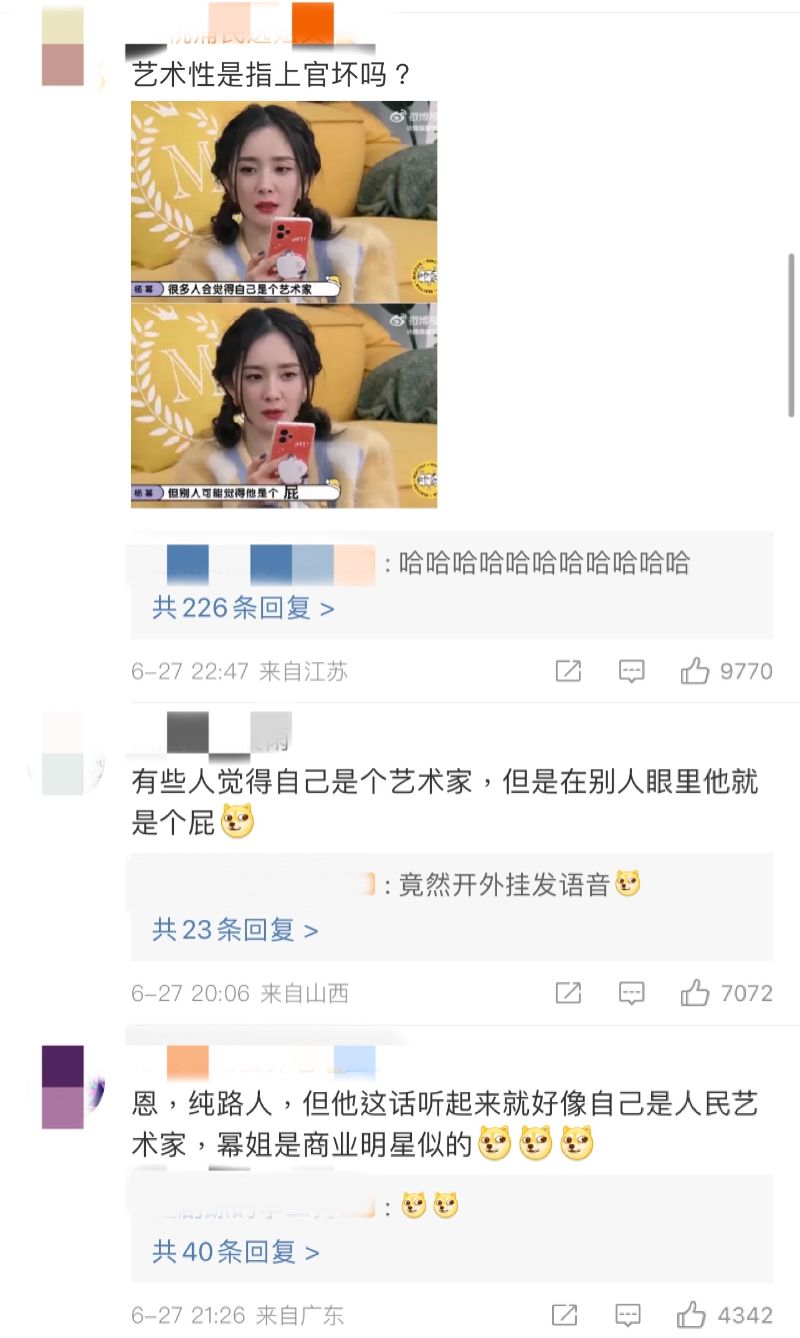Reply to the 6-27 21:26 Guangdong comment
Image resolution: width=800 pixels, height=1338 pixels.
628,1314
